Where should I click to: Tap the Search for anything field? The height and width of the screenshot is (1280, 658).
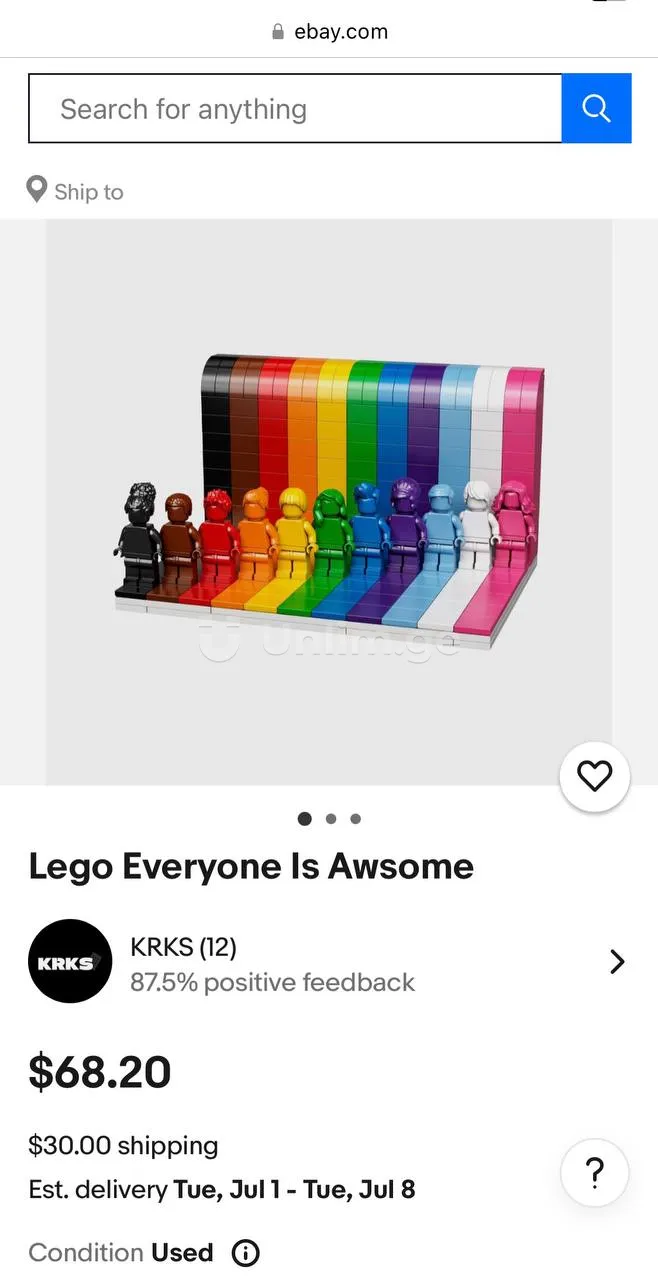(295, 109)
